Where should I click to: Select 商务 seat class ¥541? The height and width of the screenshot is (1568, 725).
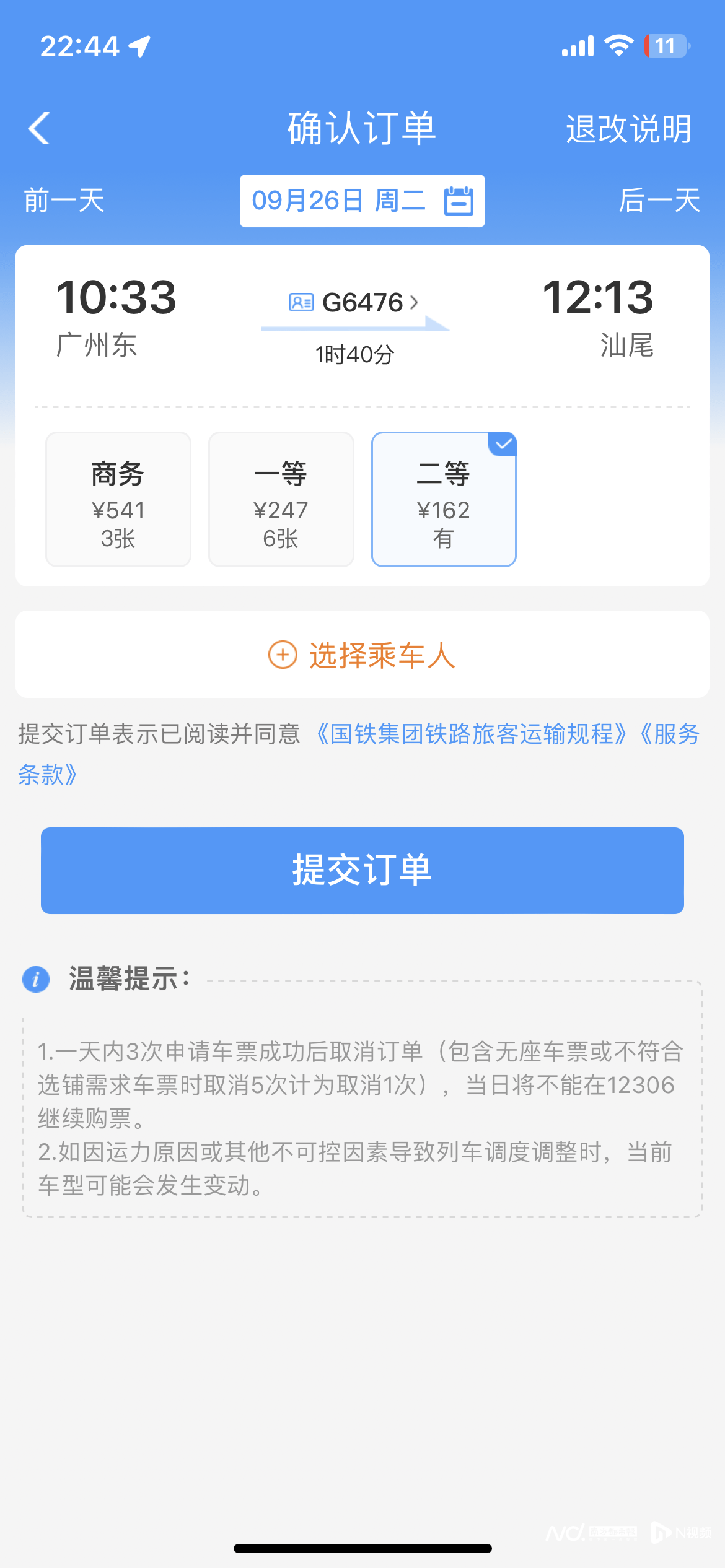[x=118, y=499]
